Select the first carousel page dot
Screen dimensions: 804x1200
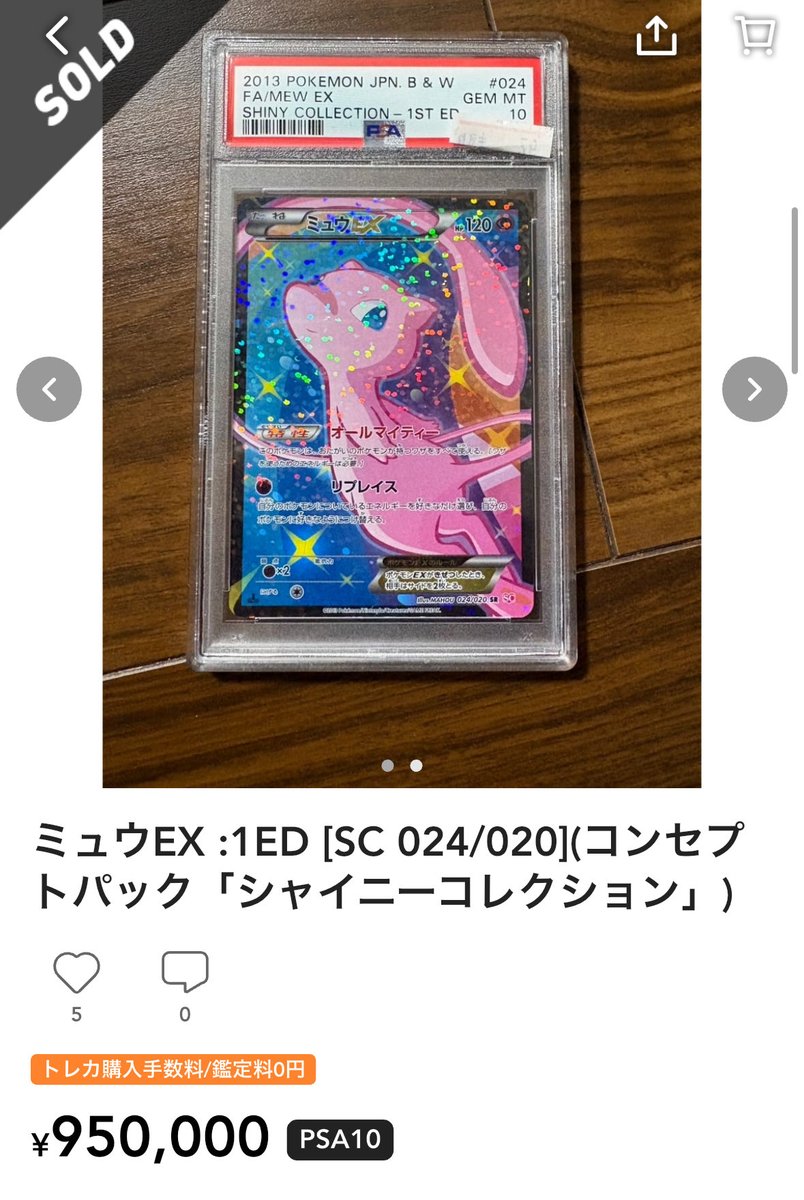[386, 764]
